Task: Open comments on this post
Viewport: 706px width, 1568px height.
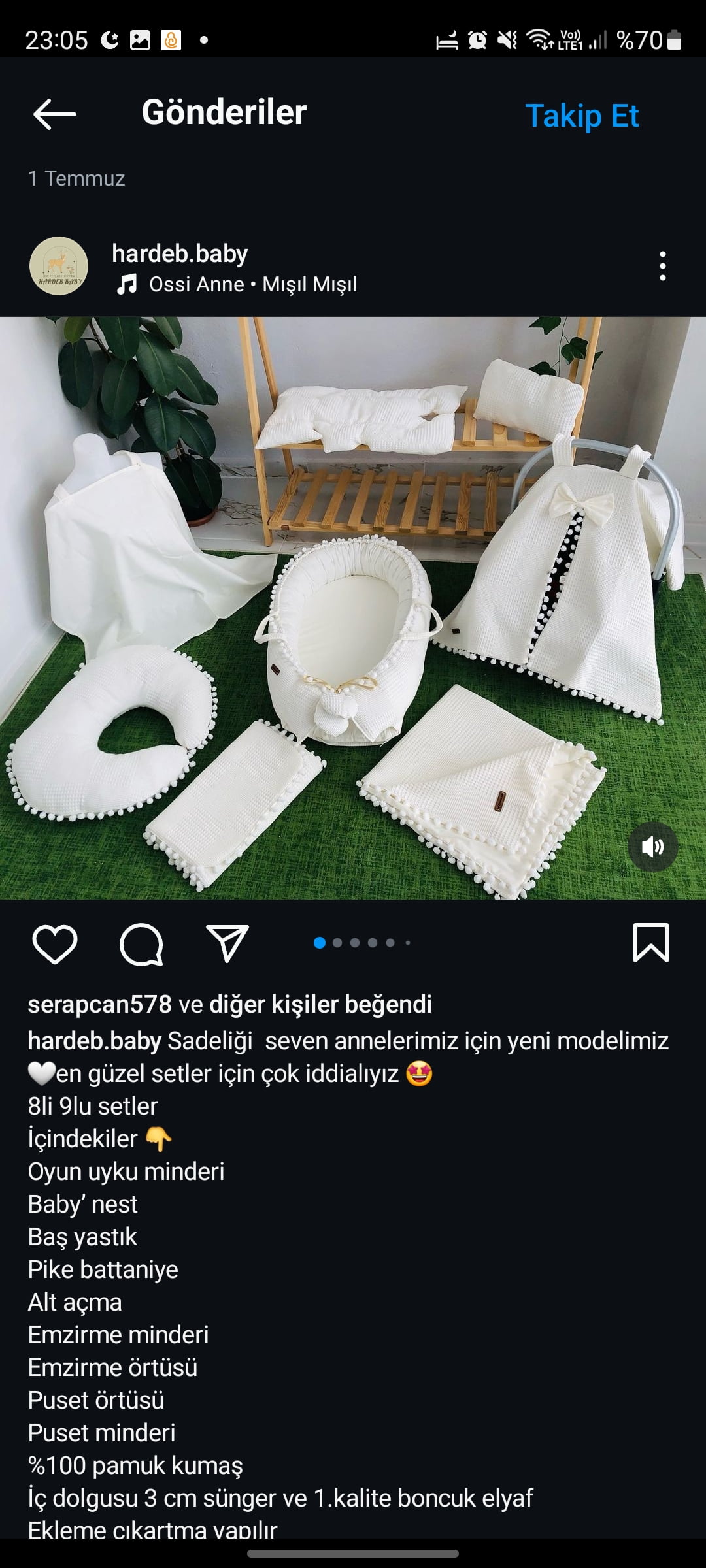Action: [141, 944]
